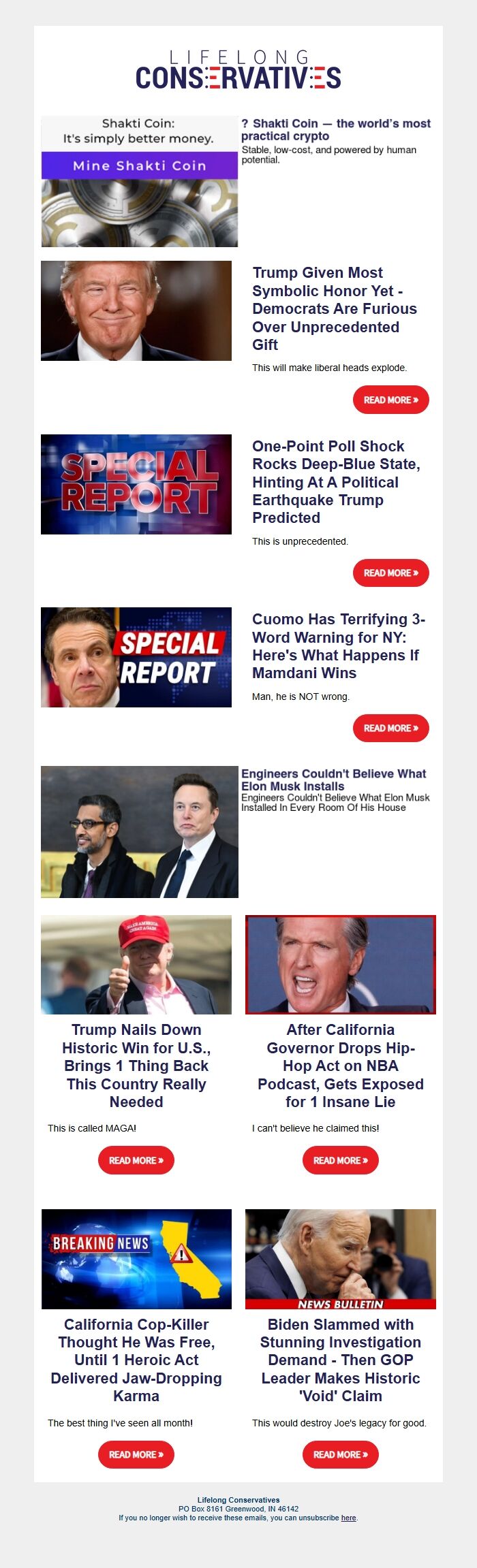Open Read More under Cuomo's 3-word warning
This screenshot has height=1568, width=477.
(x=390, y=729)
